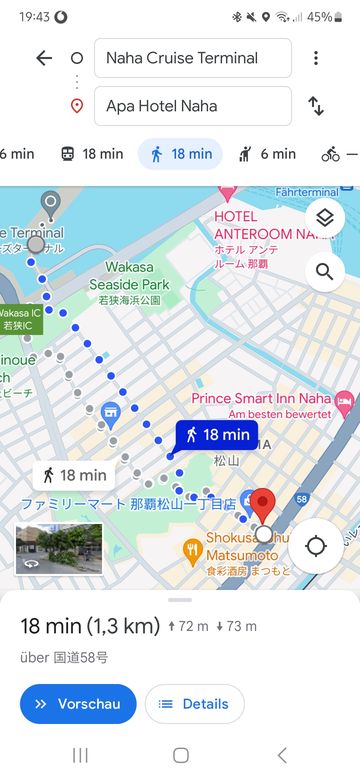360x780 pixels.
Task: Switch to ride-hailing 6 min mode
Action: click(267, 154)
